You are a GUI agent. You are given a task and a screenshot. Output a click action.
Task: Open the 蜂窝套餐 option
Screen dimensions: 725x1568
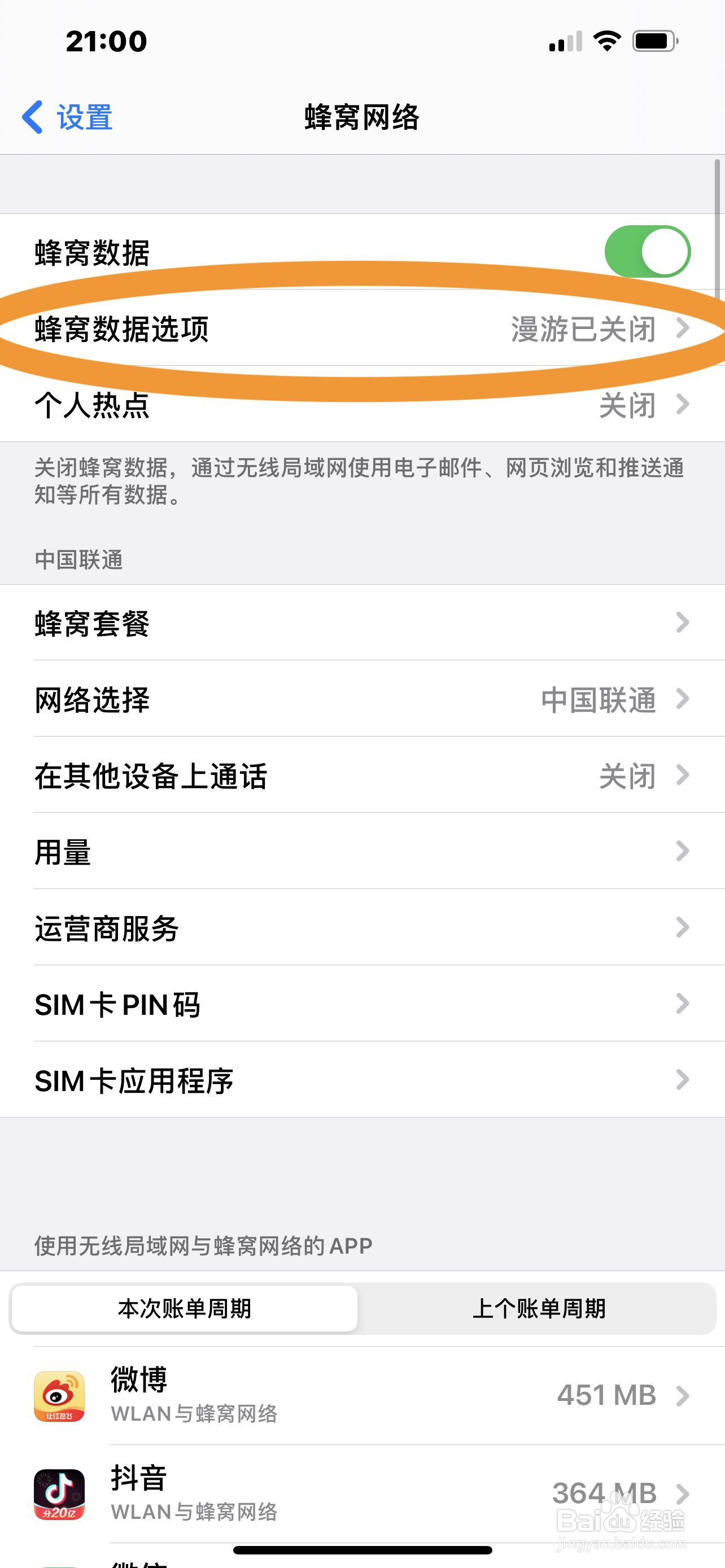tap(362, 624)
